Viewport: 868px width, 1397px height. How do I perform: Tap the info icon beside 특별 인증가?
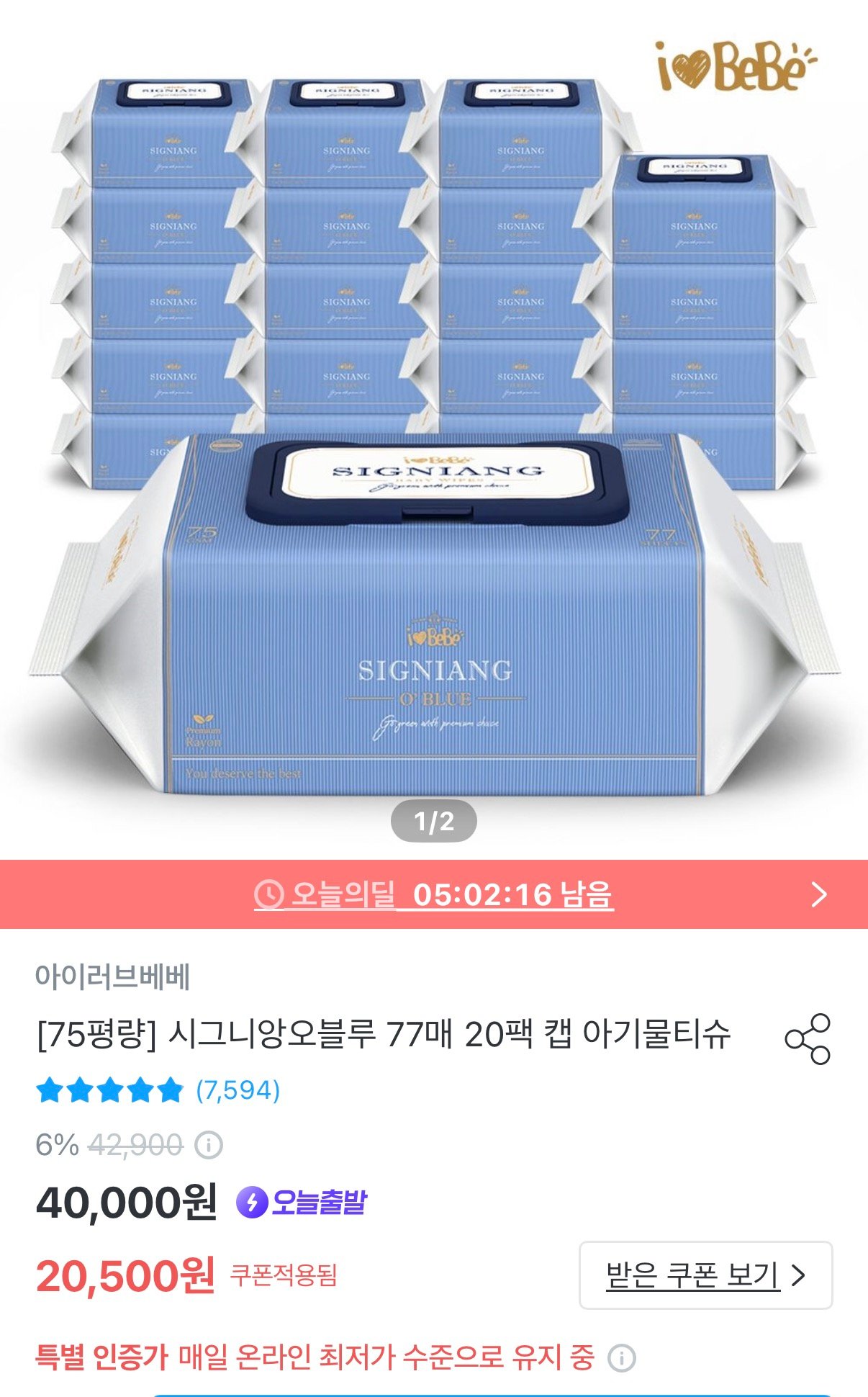[622, 1359]
